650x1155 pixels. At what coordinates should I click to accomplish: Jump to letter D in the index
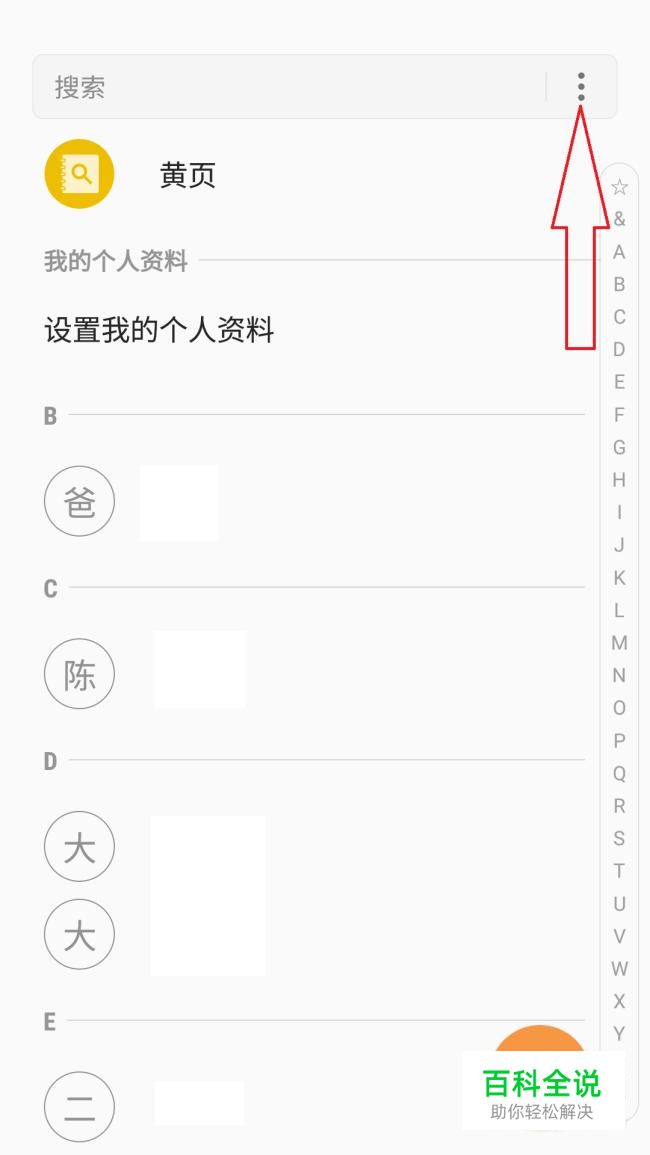(x=619, y=349)
